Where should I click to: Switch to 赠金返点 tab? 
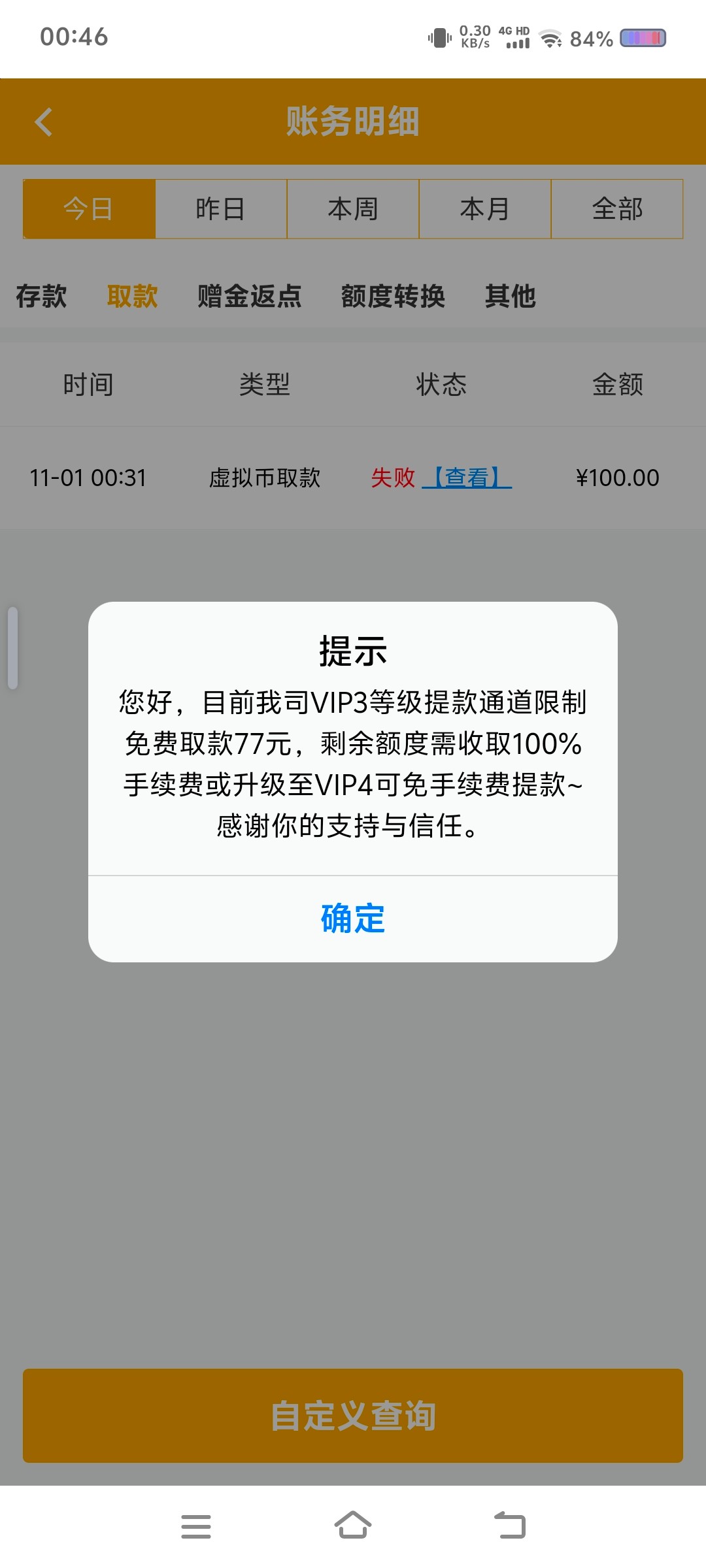249,296
